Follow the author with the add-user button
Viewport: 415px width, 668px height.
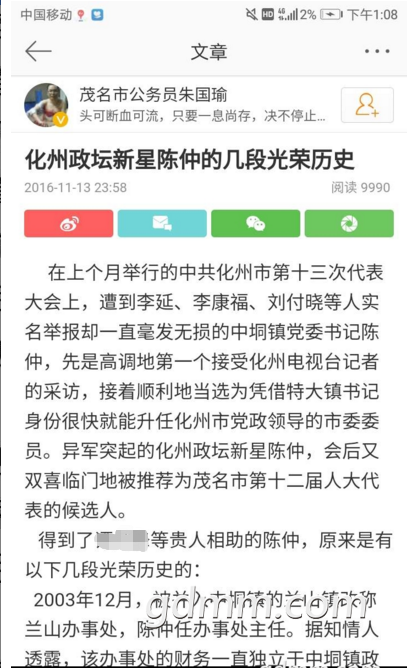367,105
